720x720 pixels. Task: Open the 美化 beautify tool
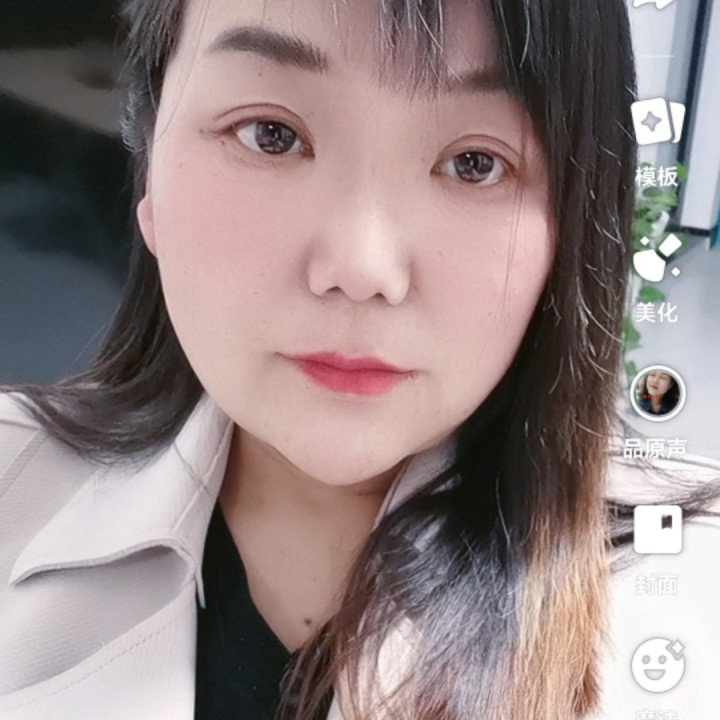click(x=657, y=260)
